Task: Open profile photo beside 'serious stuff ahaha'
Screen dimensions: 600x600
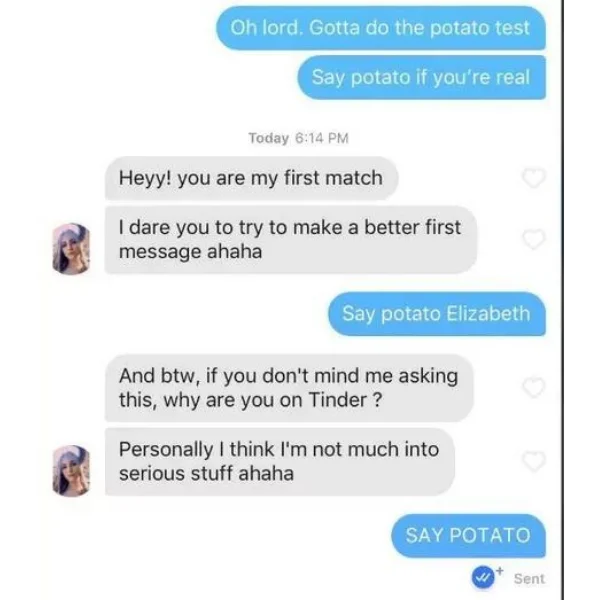Action: pos(72,470)
